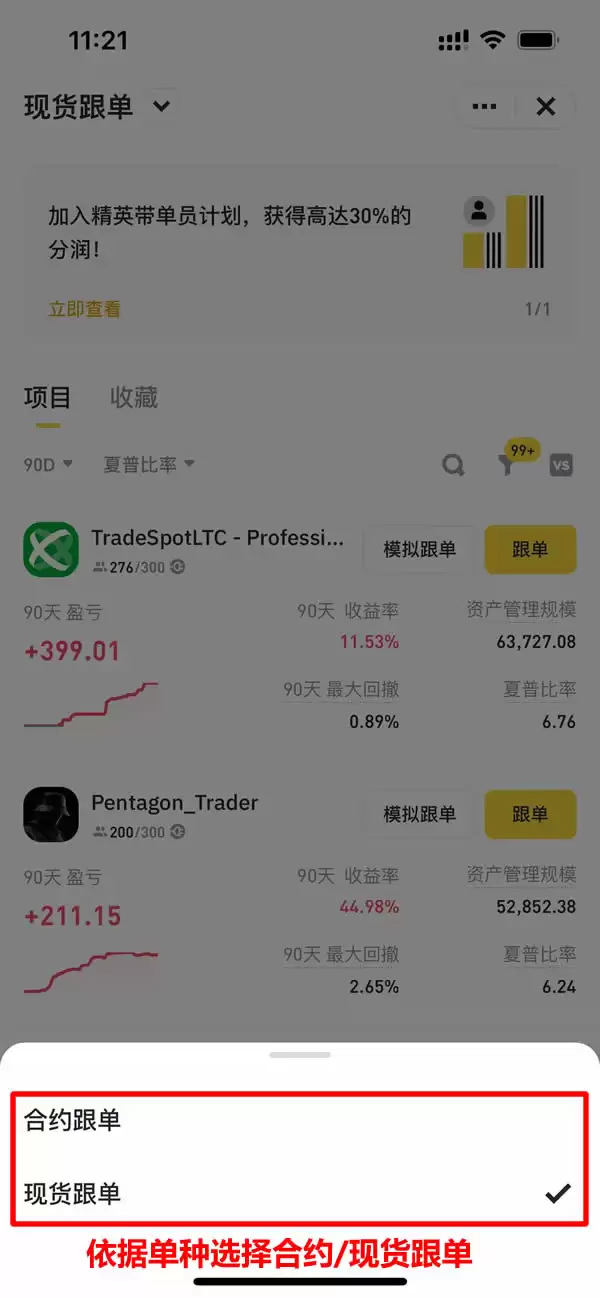Open the three-dot overflow menu
This screenshot has width=600, height=1298.
click(485, 107)
